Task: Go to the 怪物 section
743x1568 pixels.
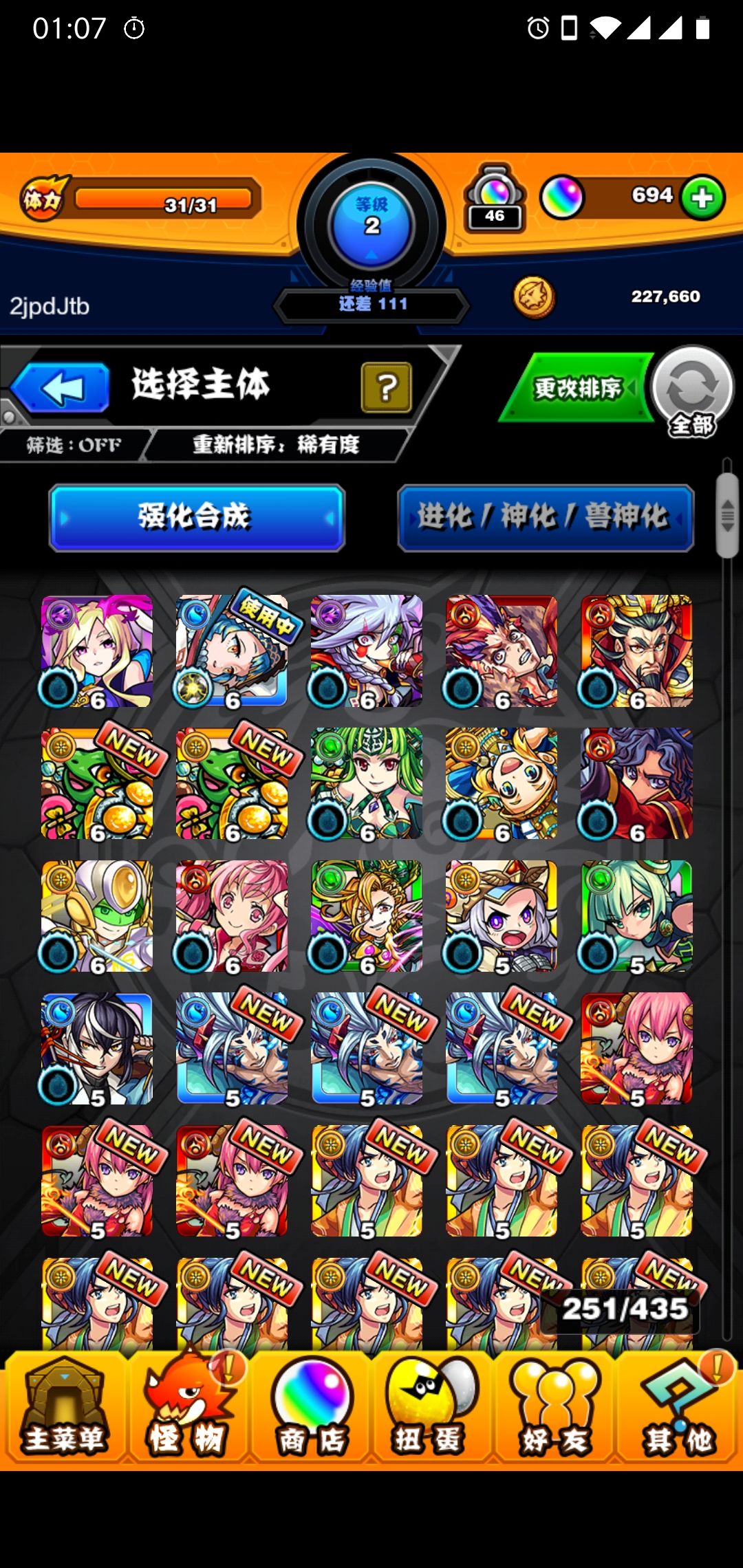Action: point(187,1408)
